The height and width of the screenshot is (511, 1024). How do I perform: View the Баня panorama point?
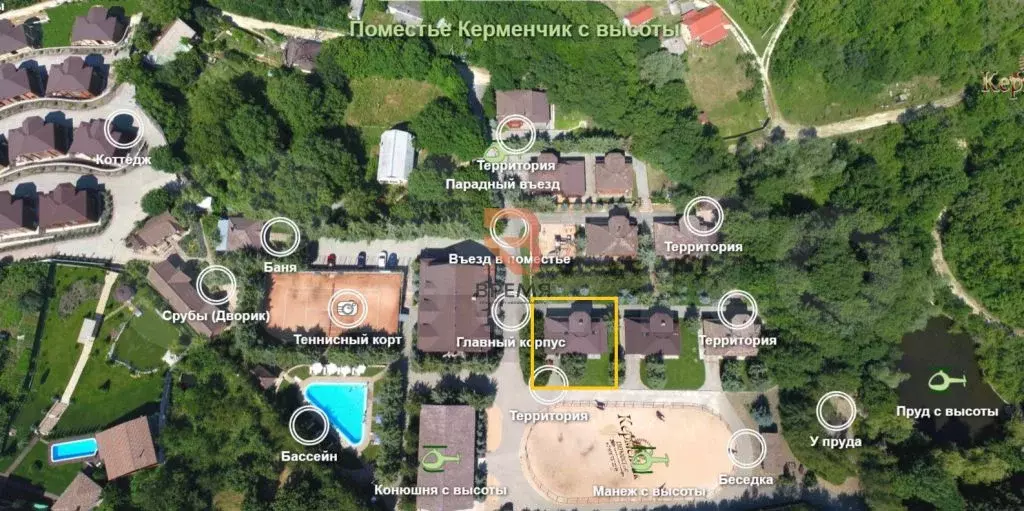tap(280, 237)
